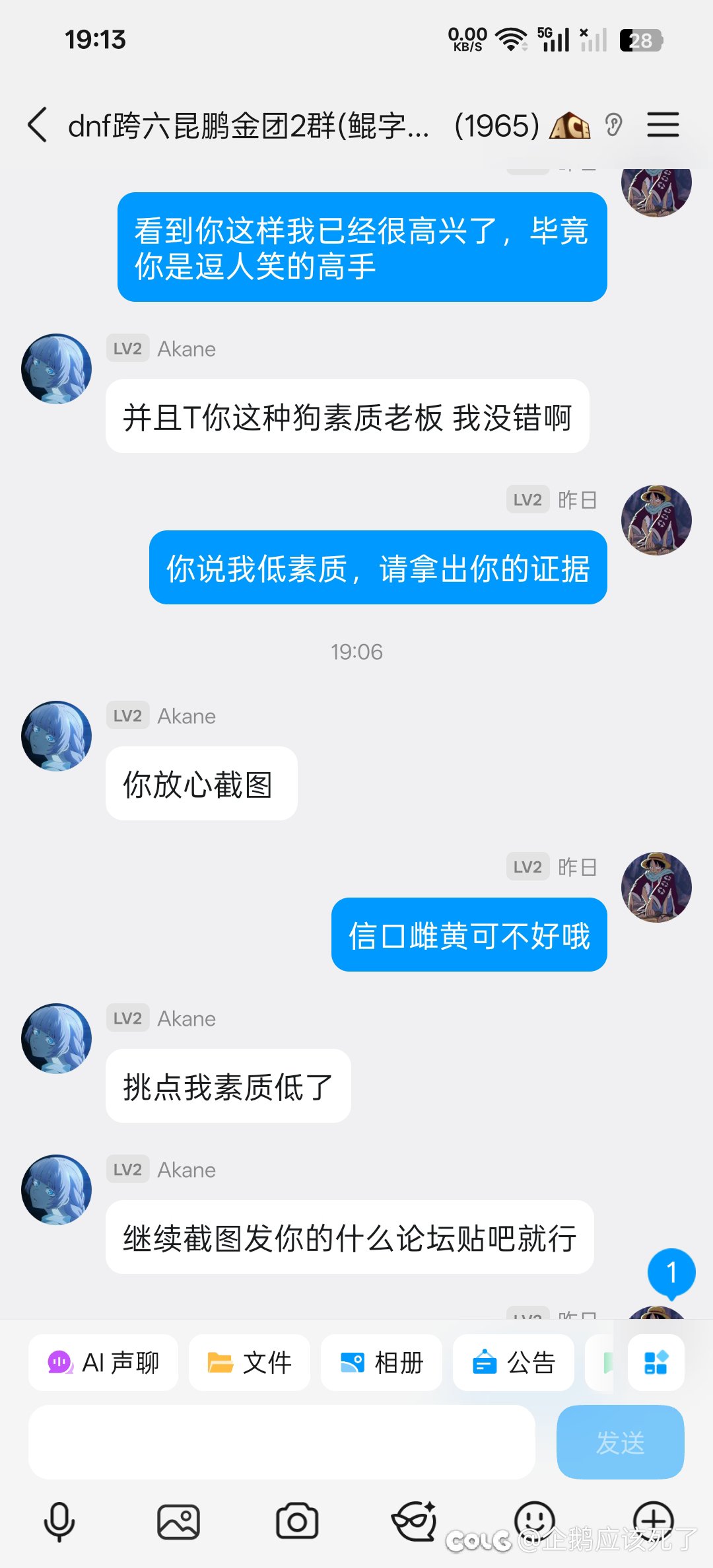
Task: Open the 相册 group album
Action: 382,1363
